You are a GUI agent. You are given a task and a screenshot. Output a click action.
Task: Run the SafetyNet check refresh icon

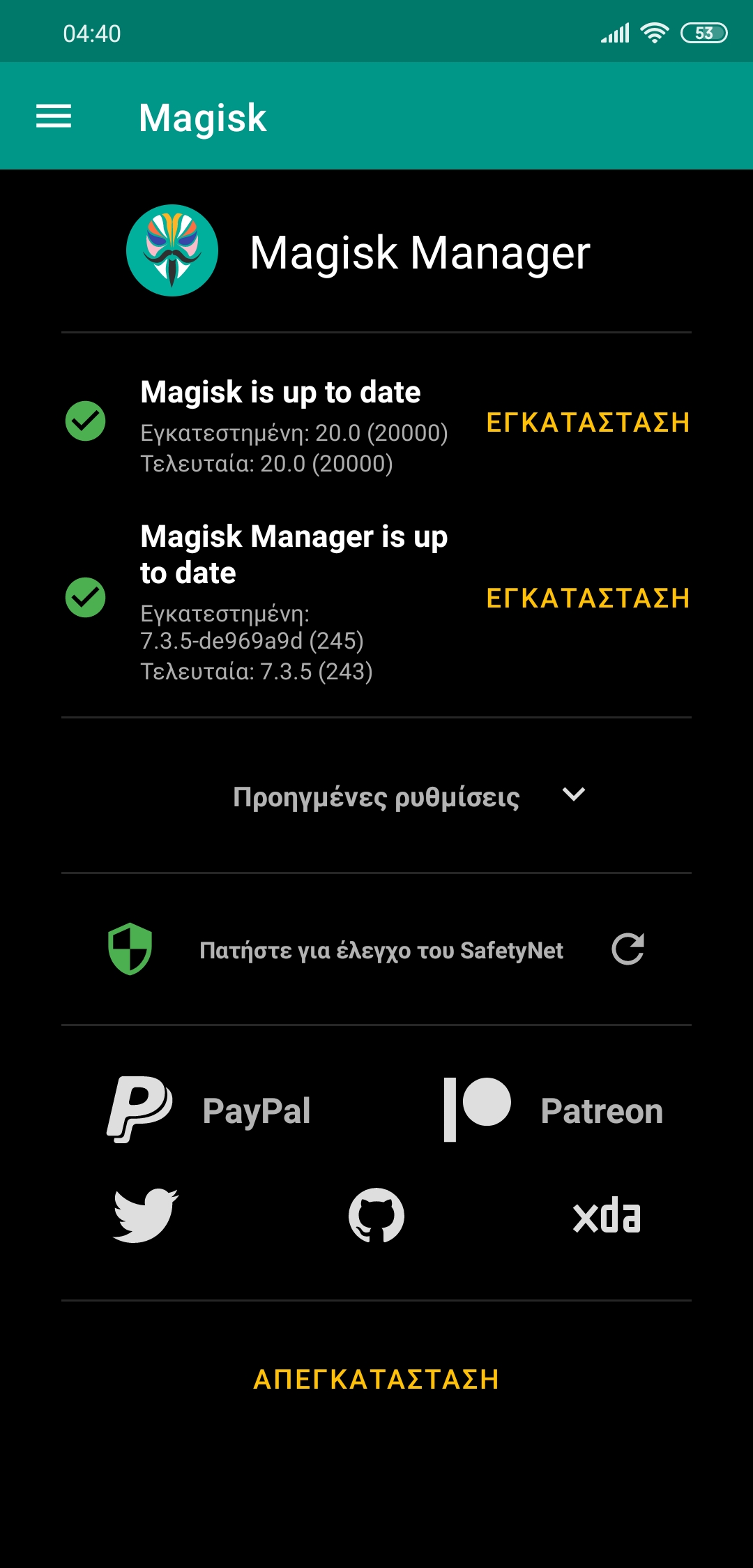(x=627, y=949)
